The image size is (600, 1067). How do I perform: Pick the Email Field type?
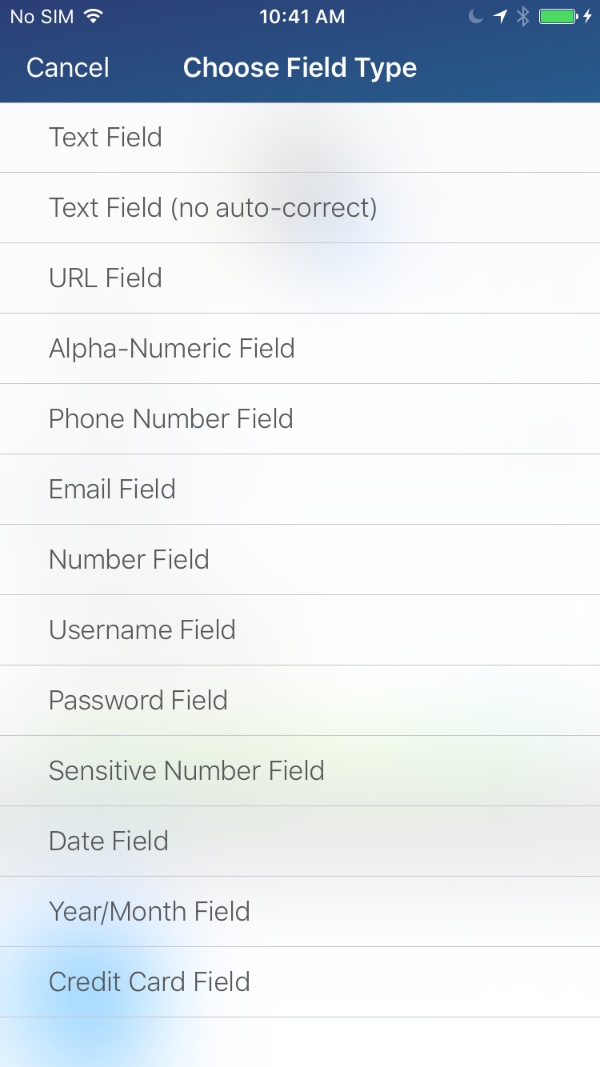(x=300, y=489)
